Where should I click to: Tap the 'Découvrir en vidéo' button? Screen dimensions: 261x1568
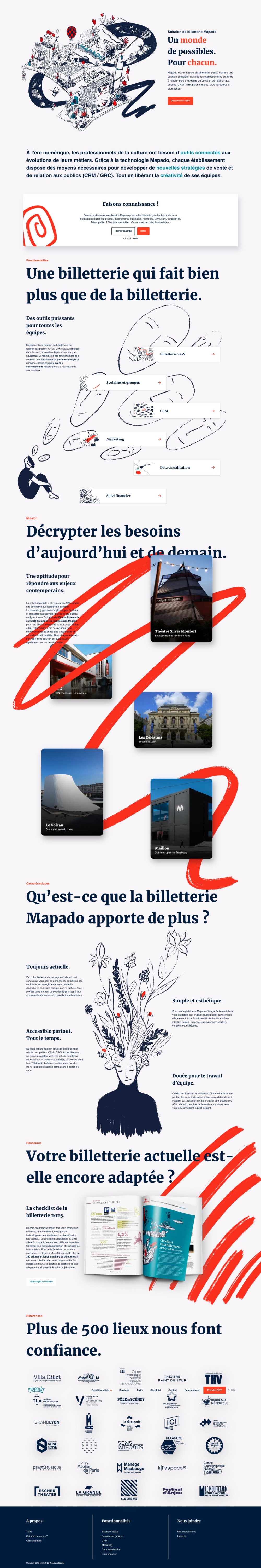coord(180,100)
